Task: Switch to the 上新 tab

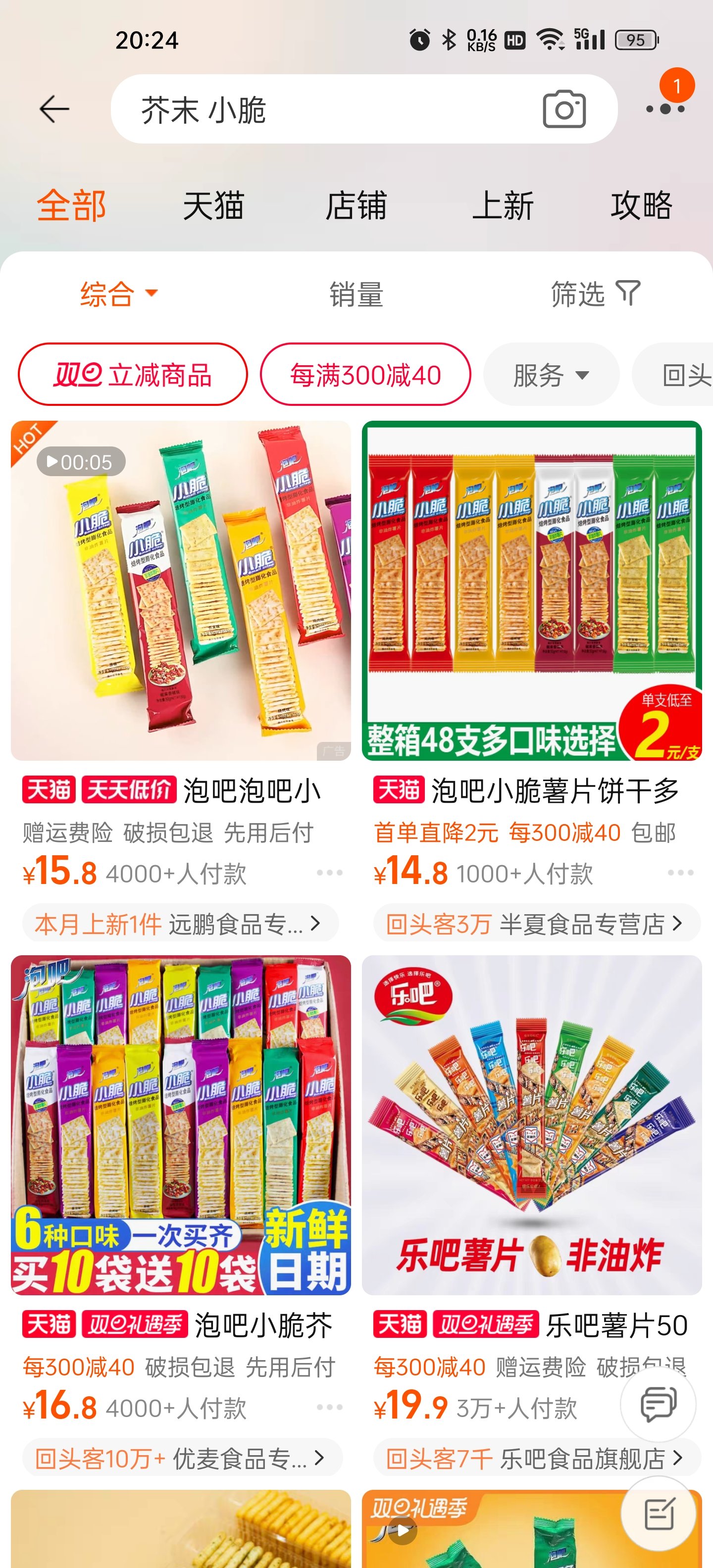Action: (503, 205)
